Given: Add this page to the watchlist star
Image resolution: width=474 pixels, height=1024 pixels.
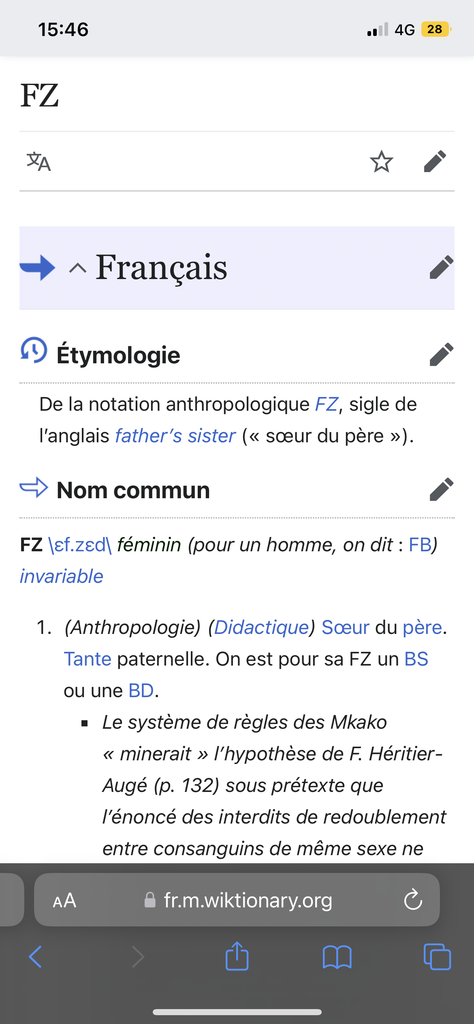Looking at the screenshot, I should click(381, 161).
